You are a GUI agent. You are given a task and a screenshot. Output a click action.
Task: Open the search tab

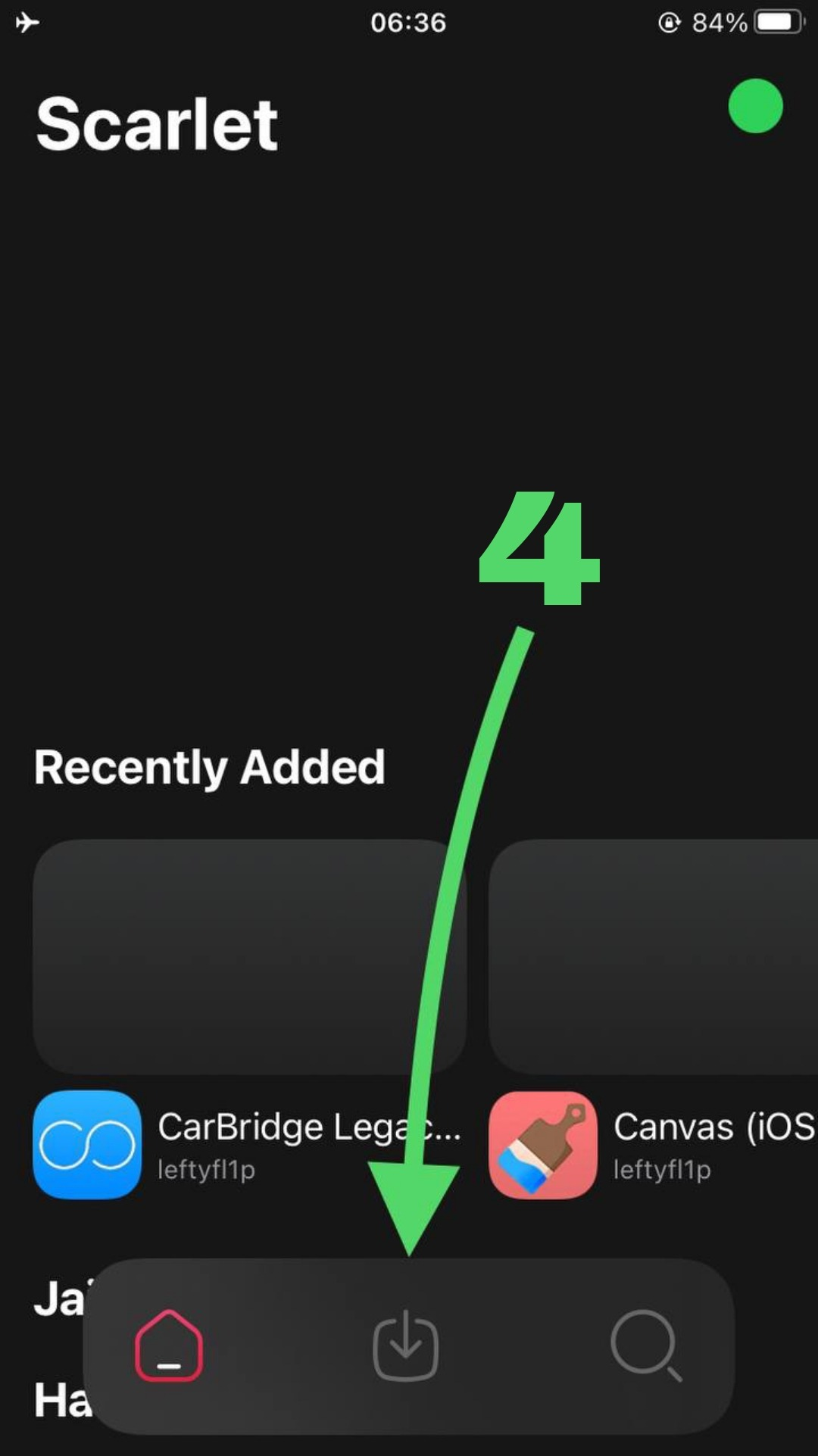coord(645,1345)
